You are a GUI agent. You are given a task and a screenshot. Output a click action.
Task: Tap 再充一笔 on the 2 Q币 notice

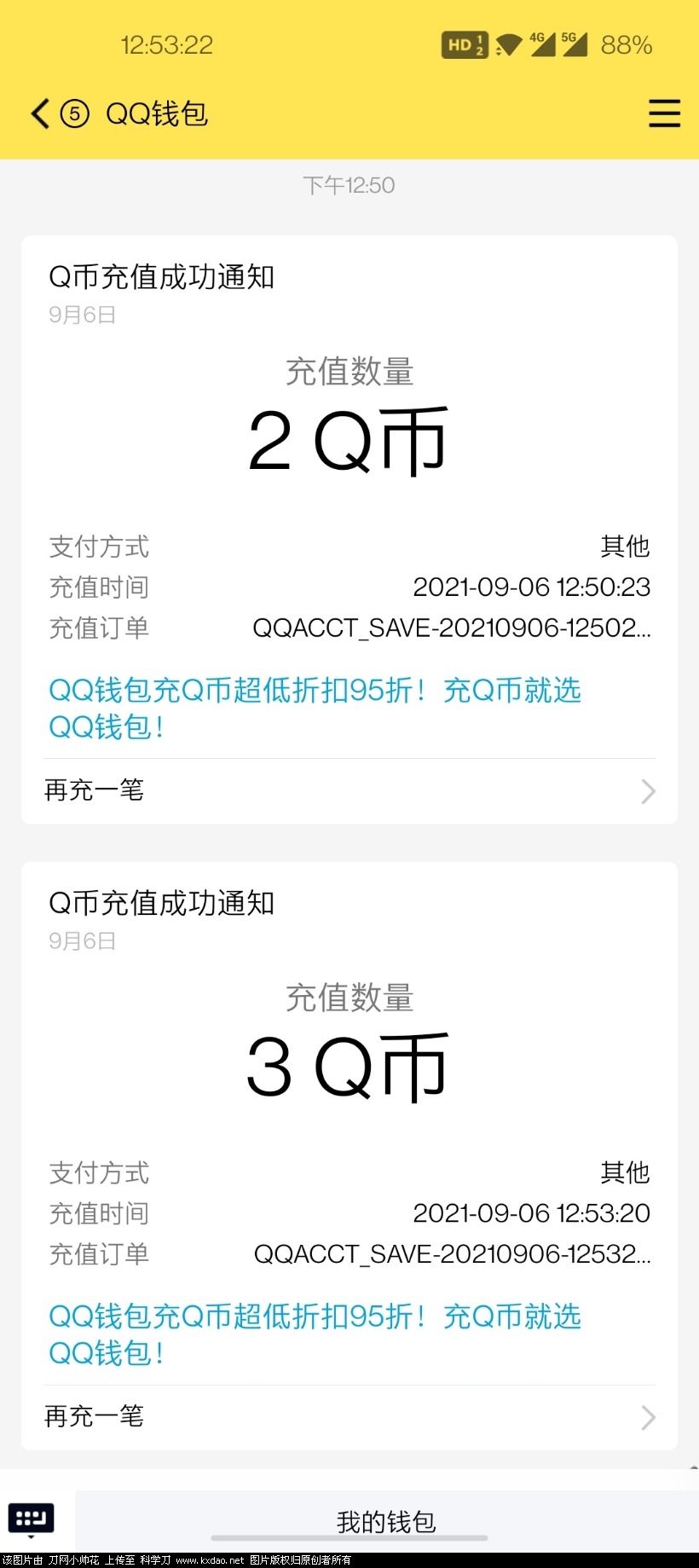tap(93, 790)
